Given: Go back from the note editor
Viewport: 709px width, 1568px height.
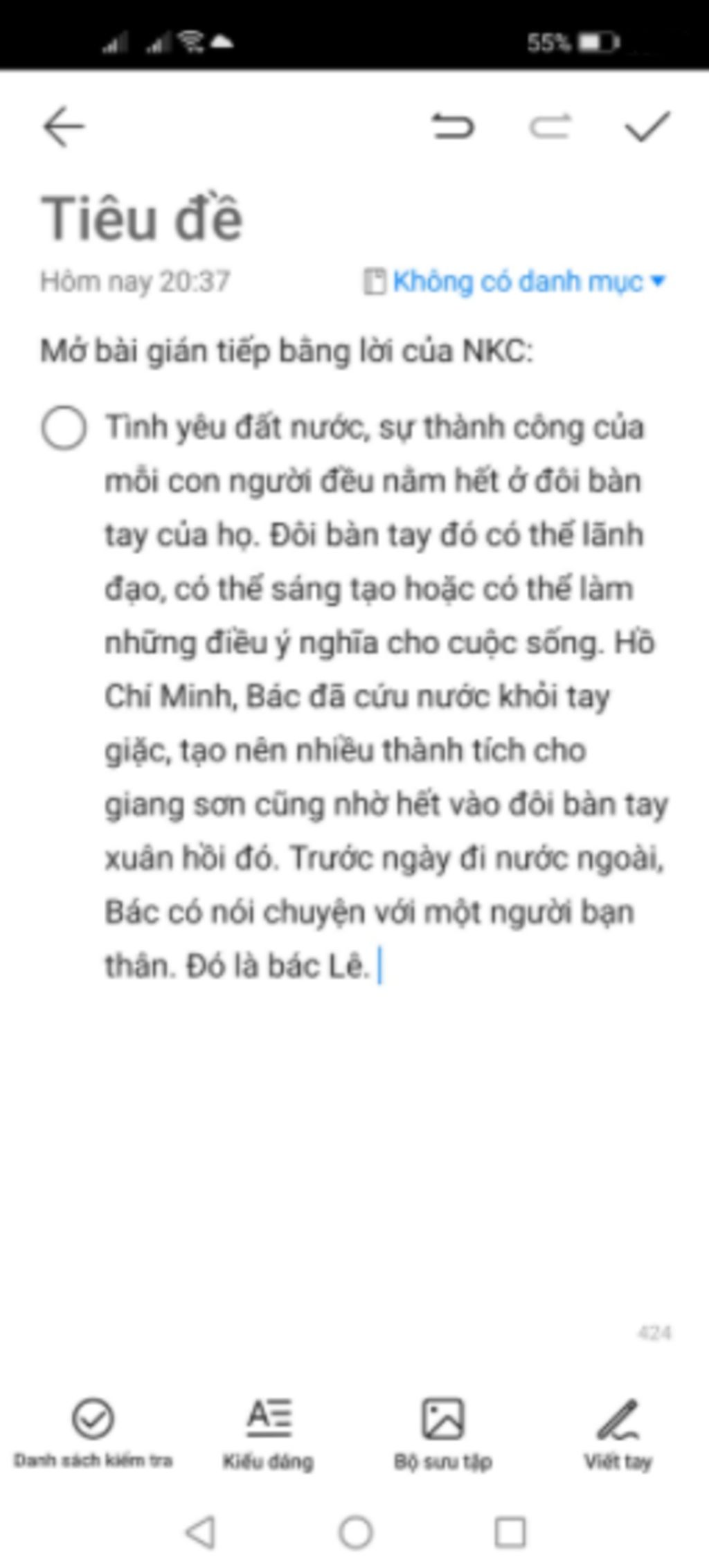Looking at the screenshot, I should pos(64,127).
